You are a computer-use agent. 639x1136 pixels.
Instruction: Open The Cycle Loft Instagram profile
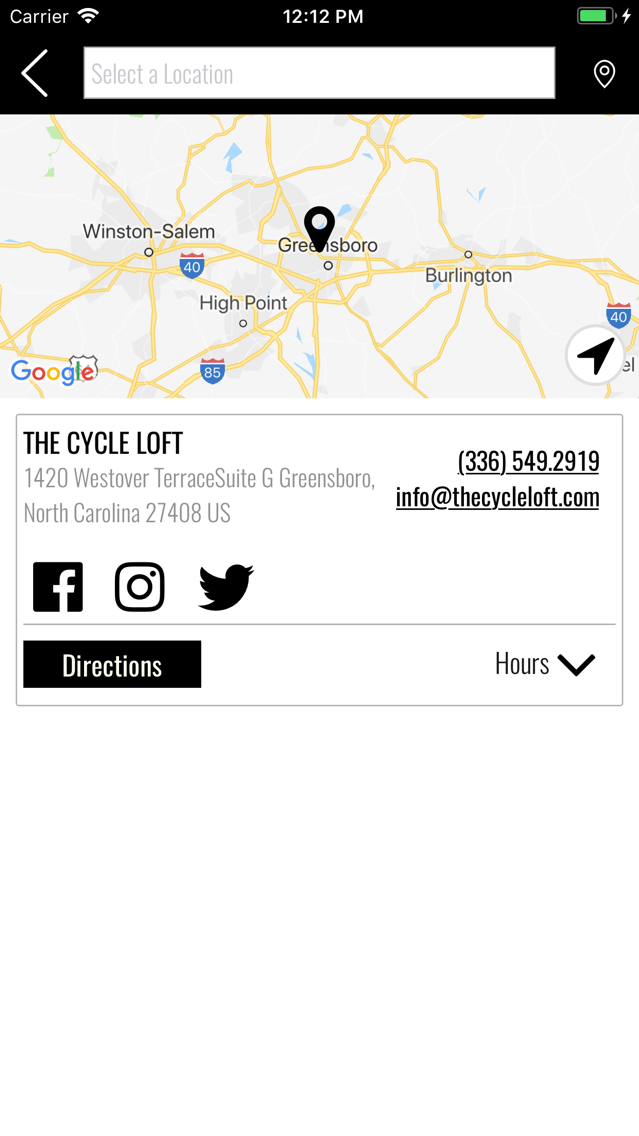[140, 587]
